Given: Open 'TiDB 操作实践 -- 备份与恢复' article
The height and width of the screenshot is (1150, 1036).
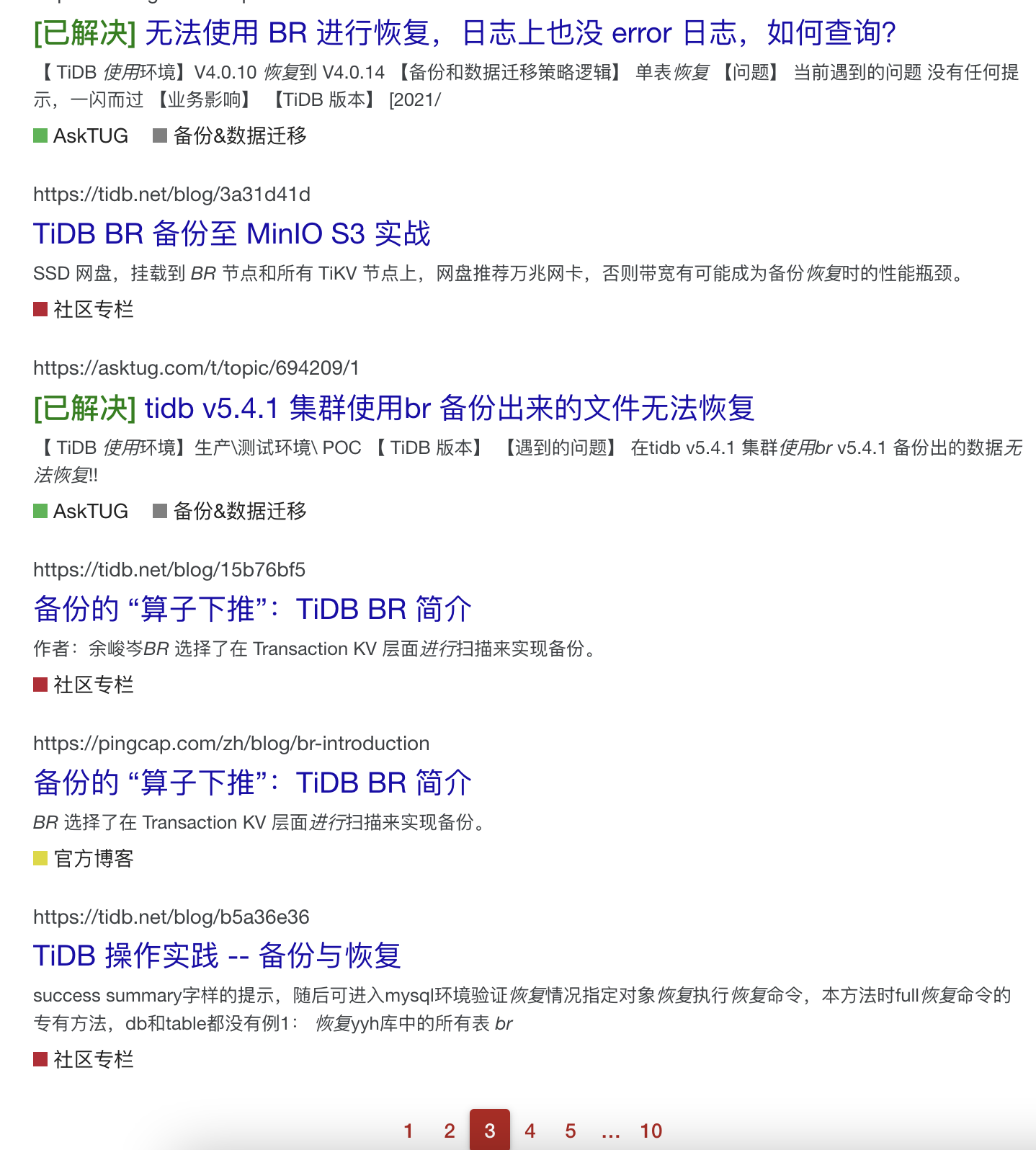Looking at the screenshot, I should click(x=217, y=956).
